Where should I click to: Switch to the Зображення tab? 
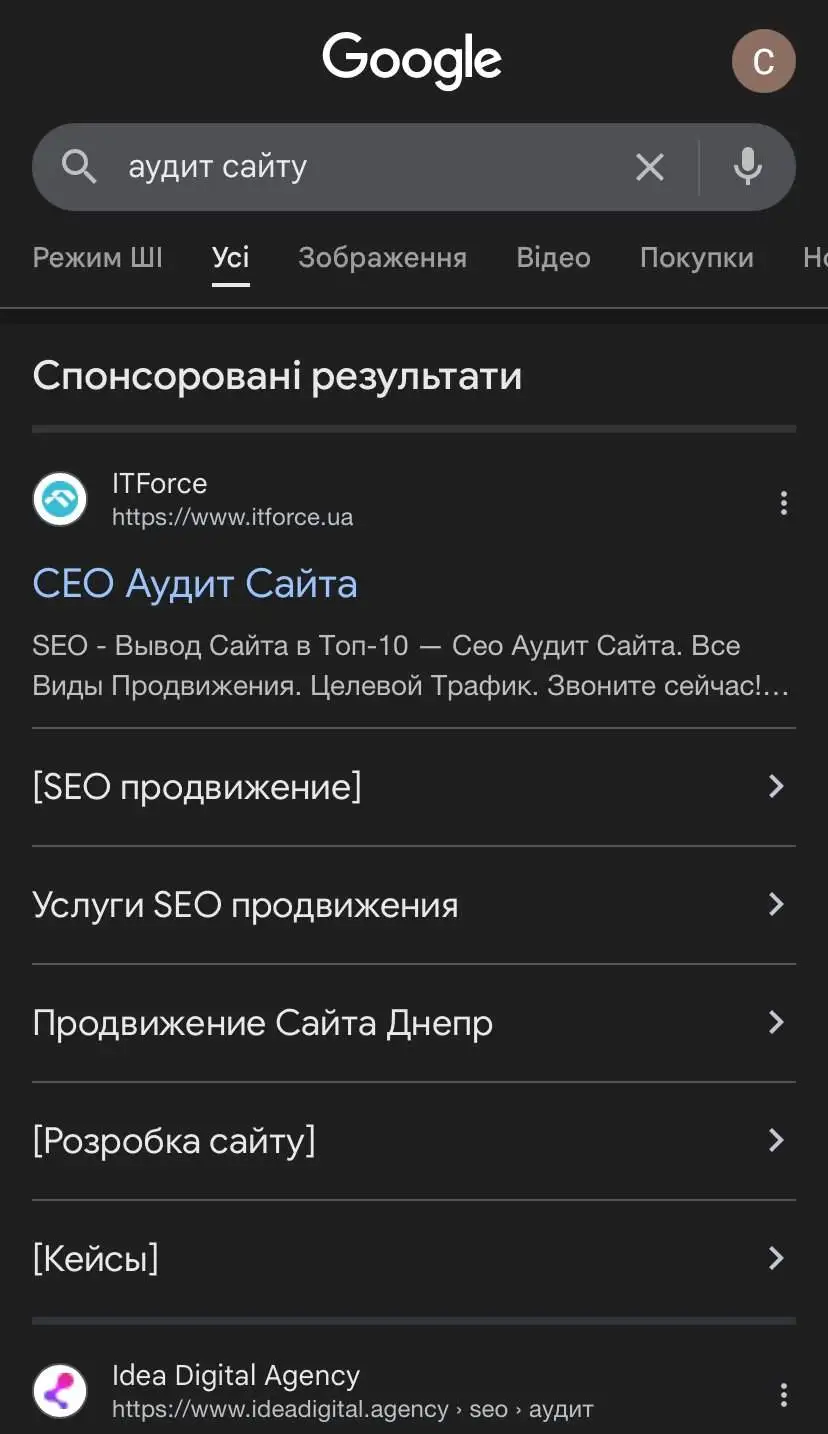coord(383,258)
